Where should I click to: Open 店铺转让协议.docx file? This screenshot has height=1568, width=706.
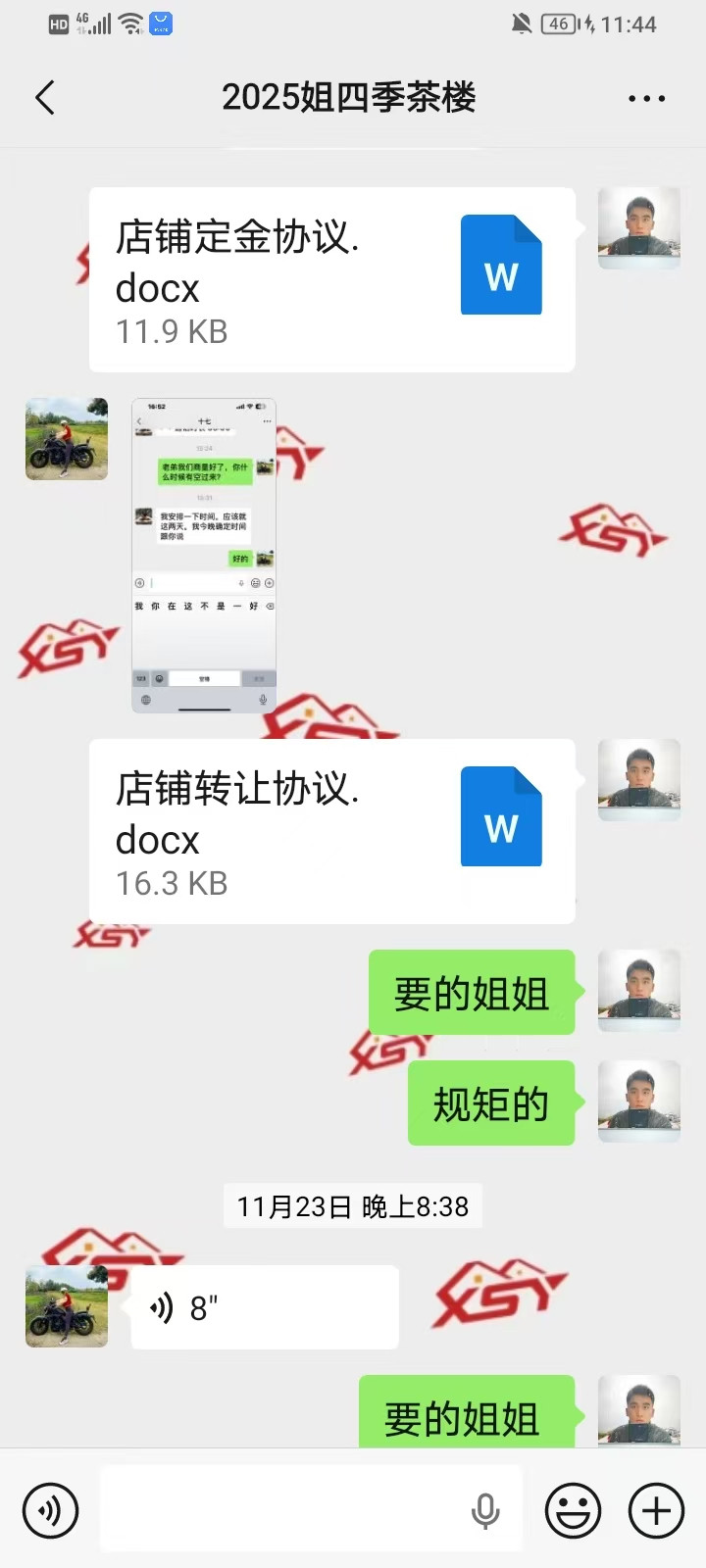(x=331, y=831)
